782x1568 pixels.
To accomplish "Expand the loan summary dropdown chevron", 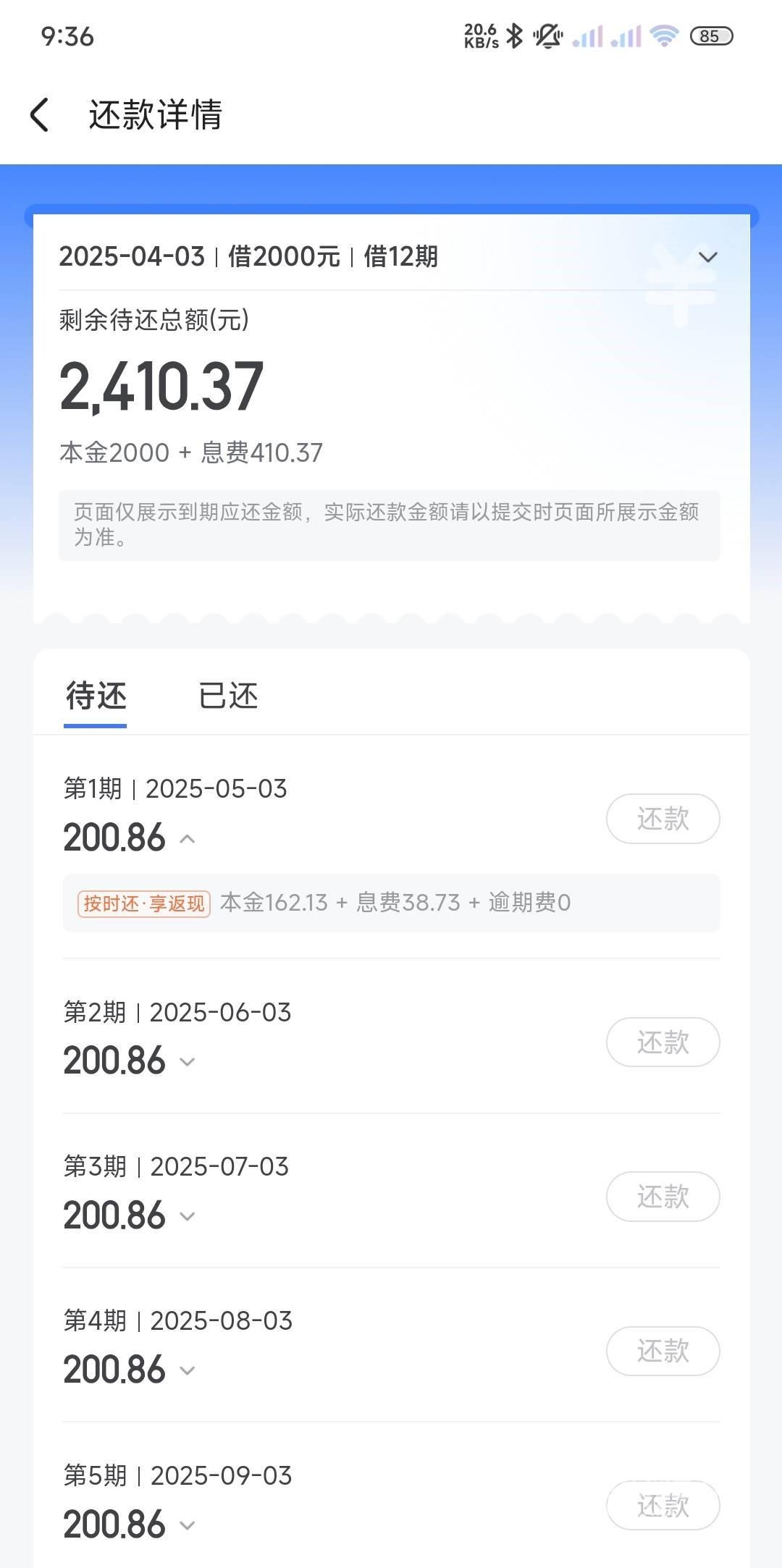I will pos(707,257).
